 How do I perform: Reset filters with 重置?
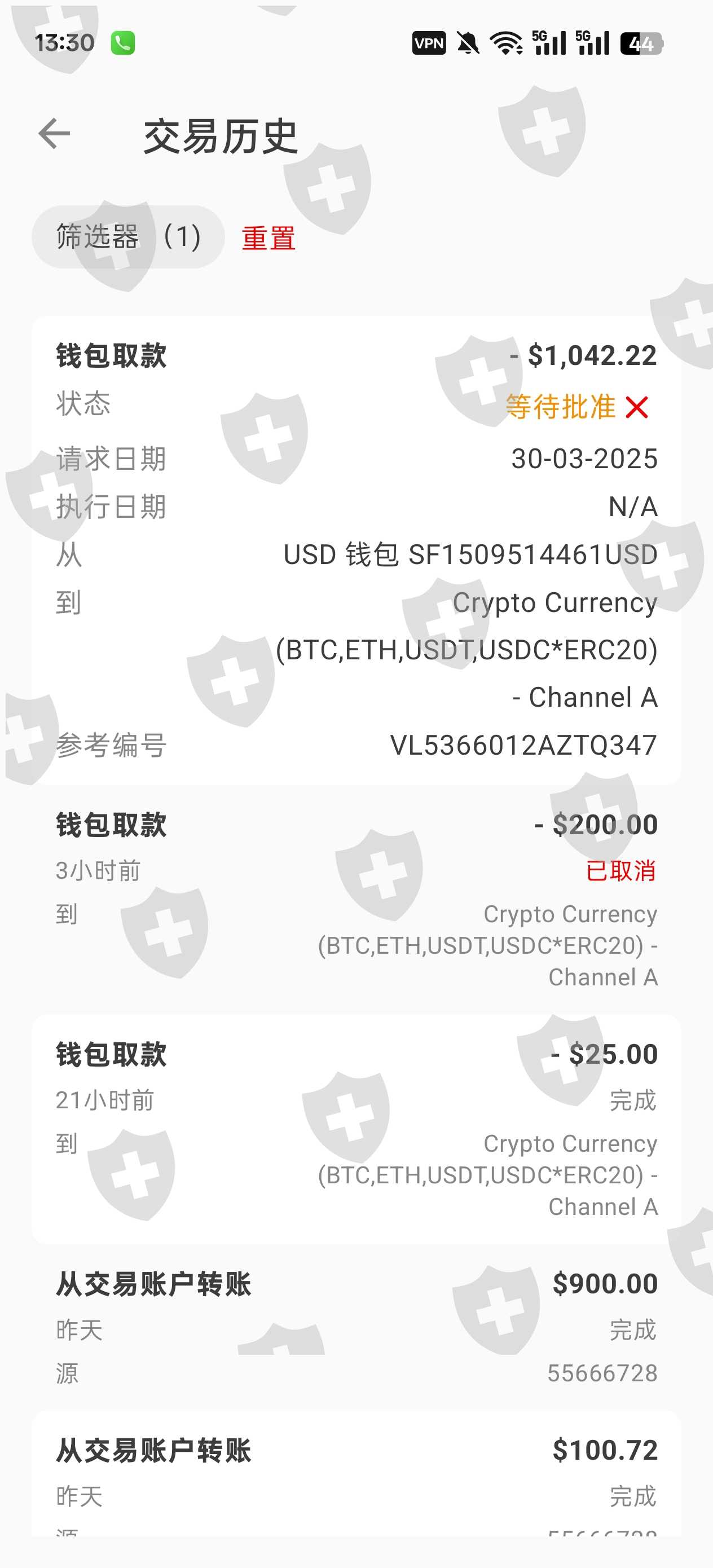click(x=269, y=238)
